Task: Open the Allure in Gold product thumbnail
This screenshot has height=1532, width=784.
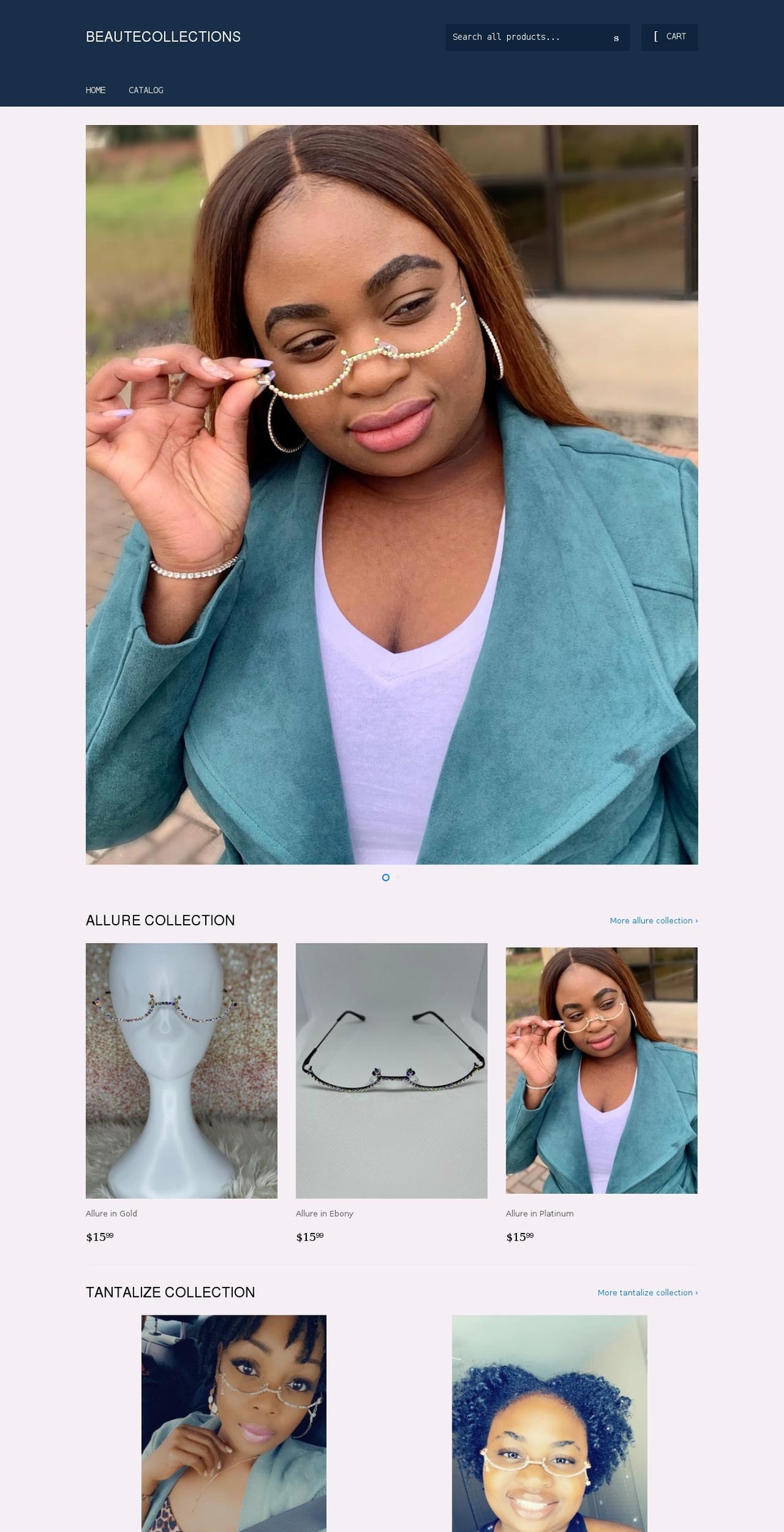Action: click(180, 1070)
